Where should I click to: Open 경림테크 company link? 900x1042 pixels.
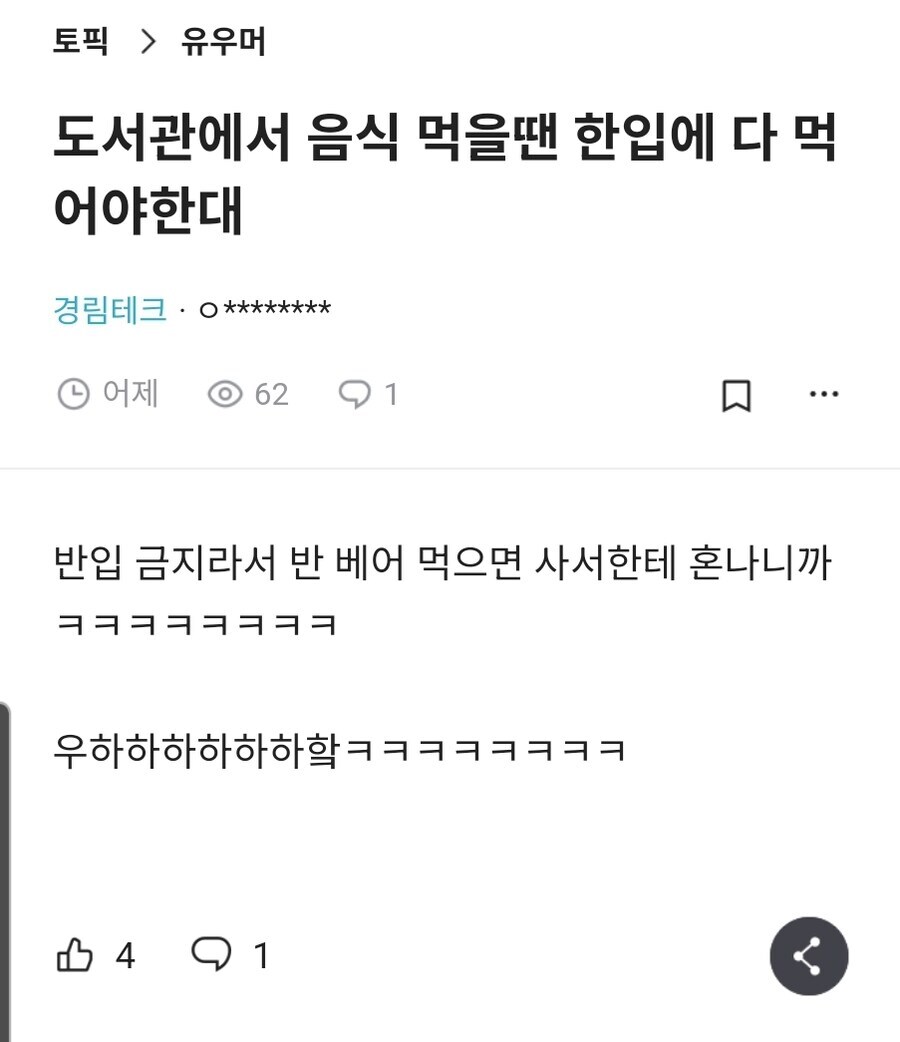pyautogui.click(x=110, y=309)
